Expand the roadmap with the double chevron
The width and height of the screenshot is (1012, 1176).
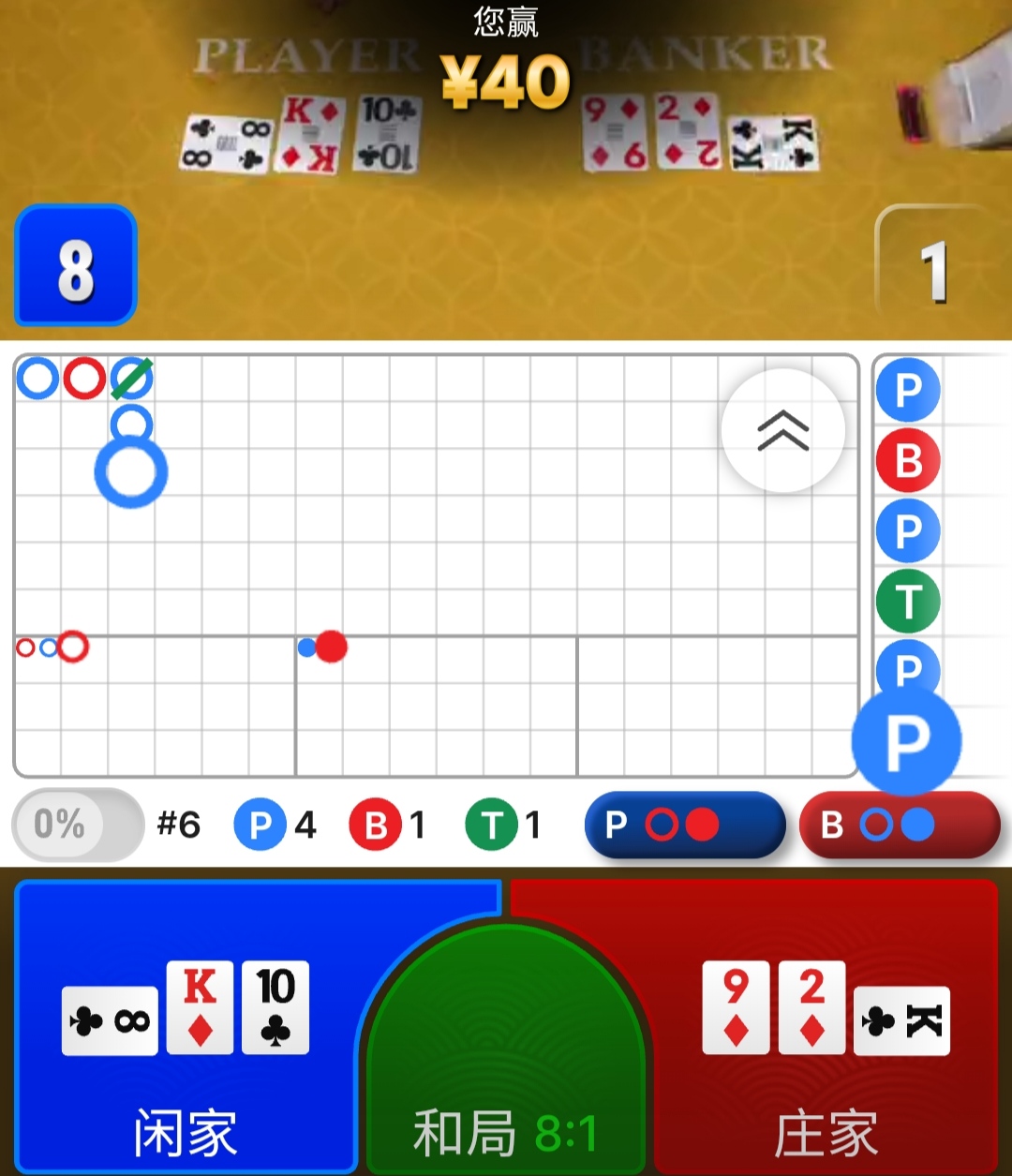pyautogui.click(x=783, y=431)
